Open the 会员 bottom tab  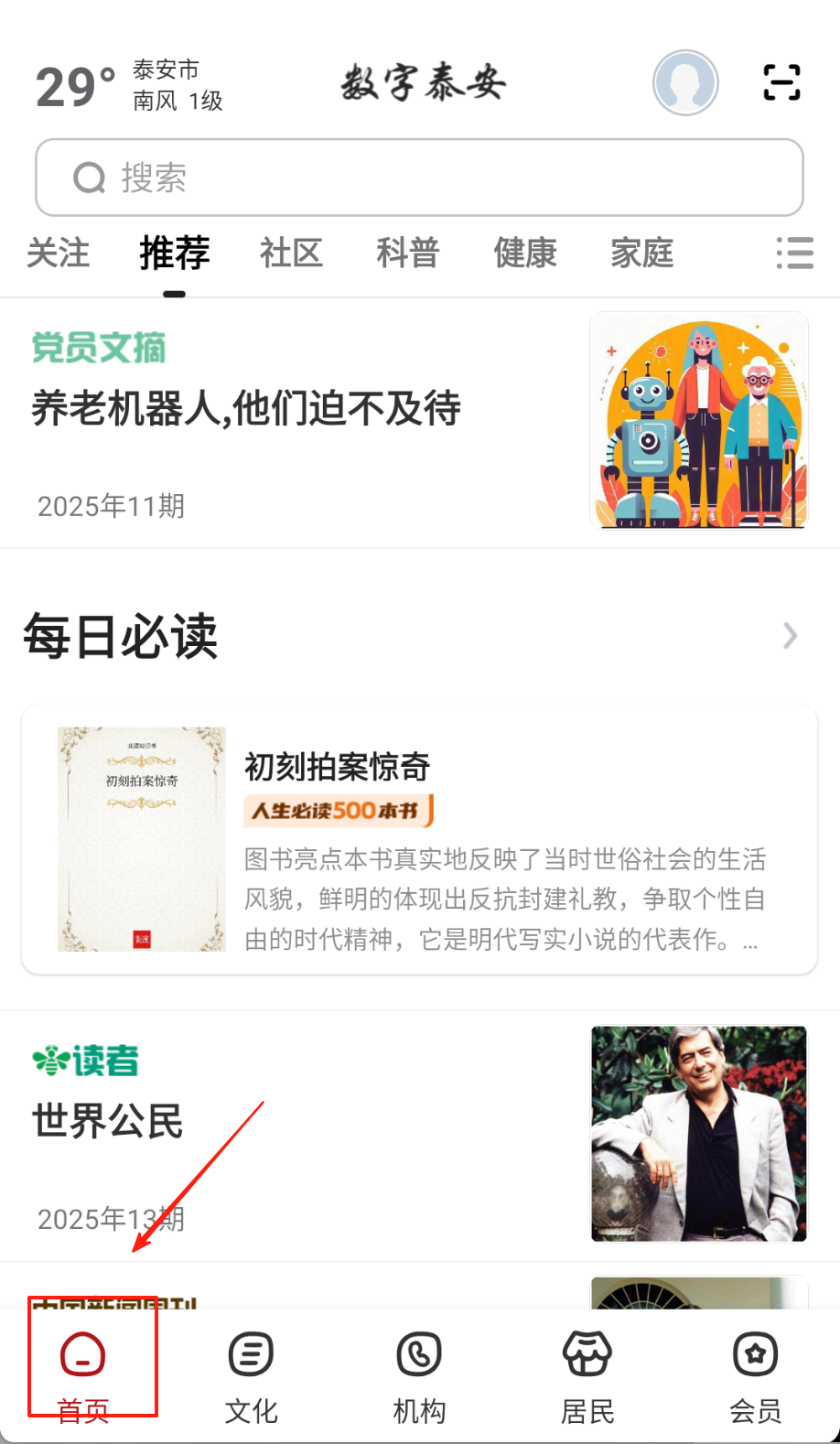(x=756, y=1373)
